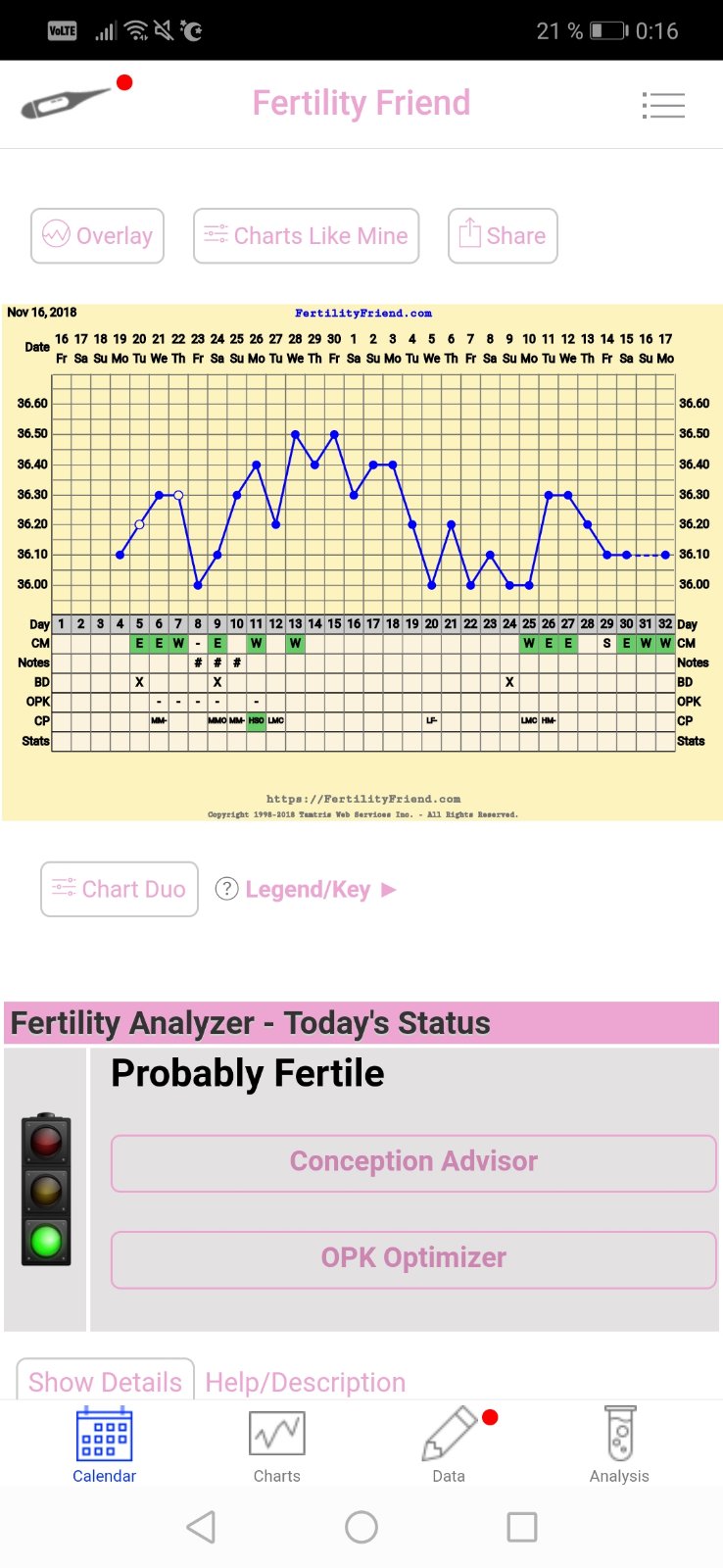Open the Data entry tab
The width and height of the screenshot is (723, 1568).
[449, 1445]
